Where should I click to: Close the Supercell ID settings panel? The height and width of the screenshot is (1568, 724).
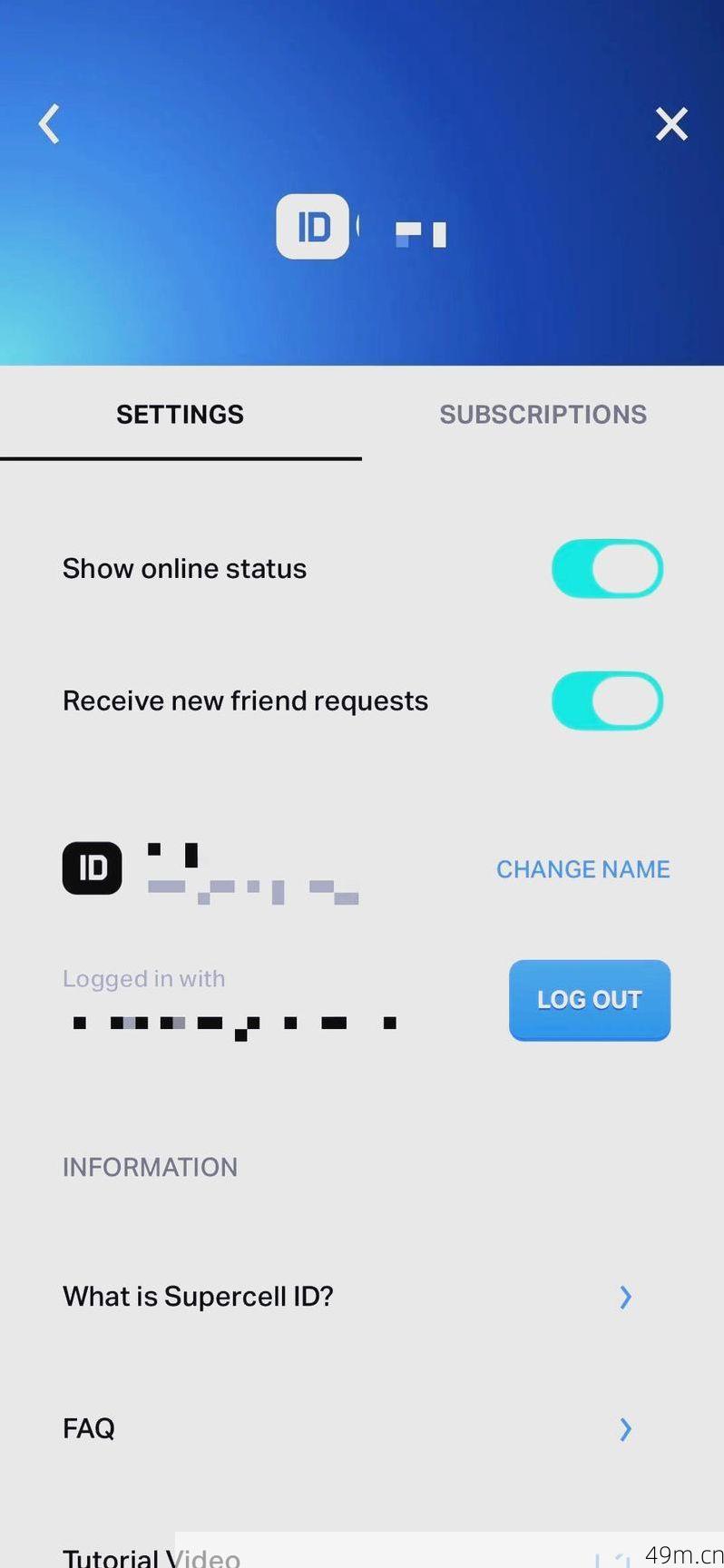(671, 123)
